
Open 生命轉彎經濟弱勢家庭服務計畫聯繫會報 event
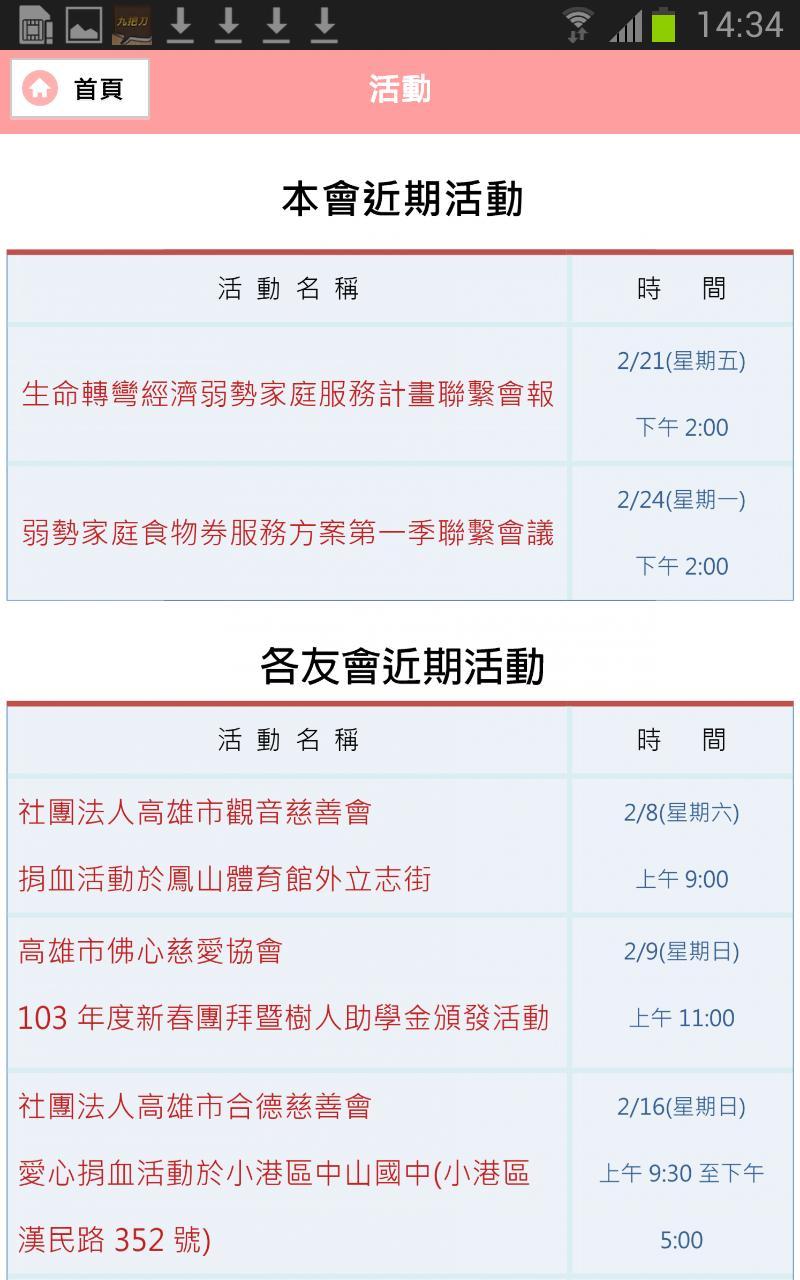tap(288, 394)
